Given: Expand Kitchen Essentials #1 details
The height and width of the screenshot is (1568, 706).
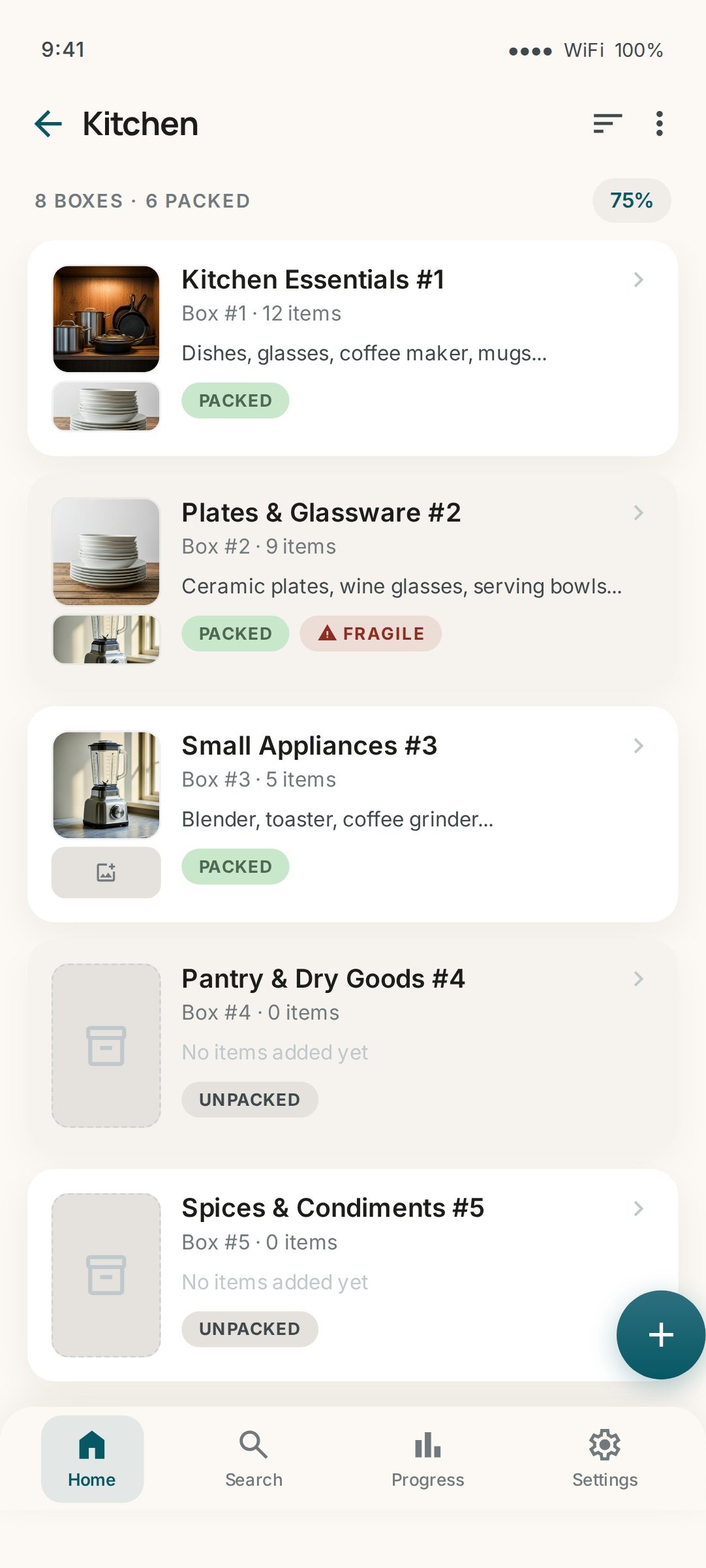Looking at the screenshot, I should pos(638,280).
